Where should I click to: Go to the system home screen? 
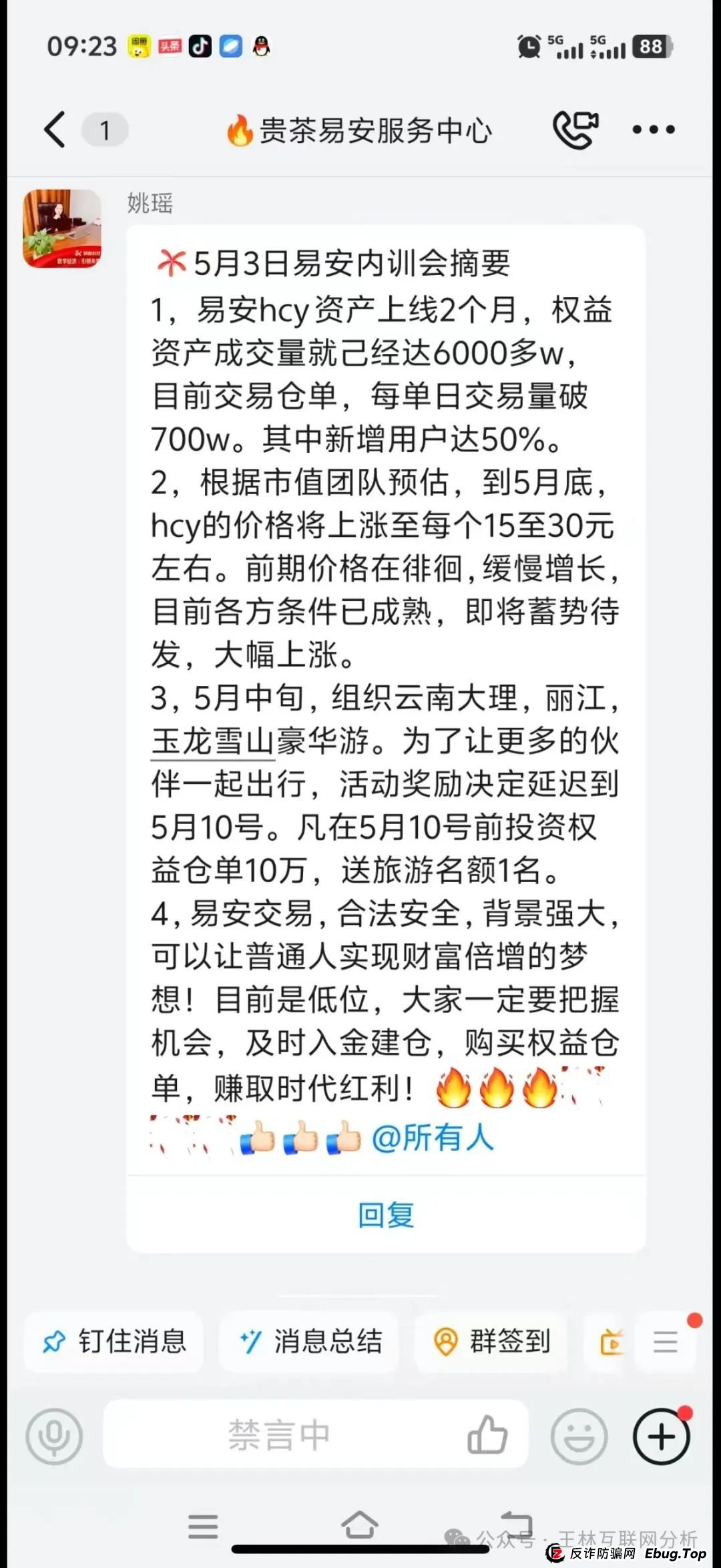(x=360, y=1526)
